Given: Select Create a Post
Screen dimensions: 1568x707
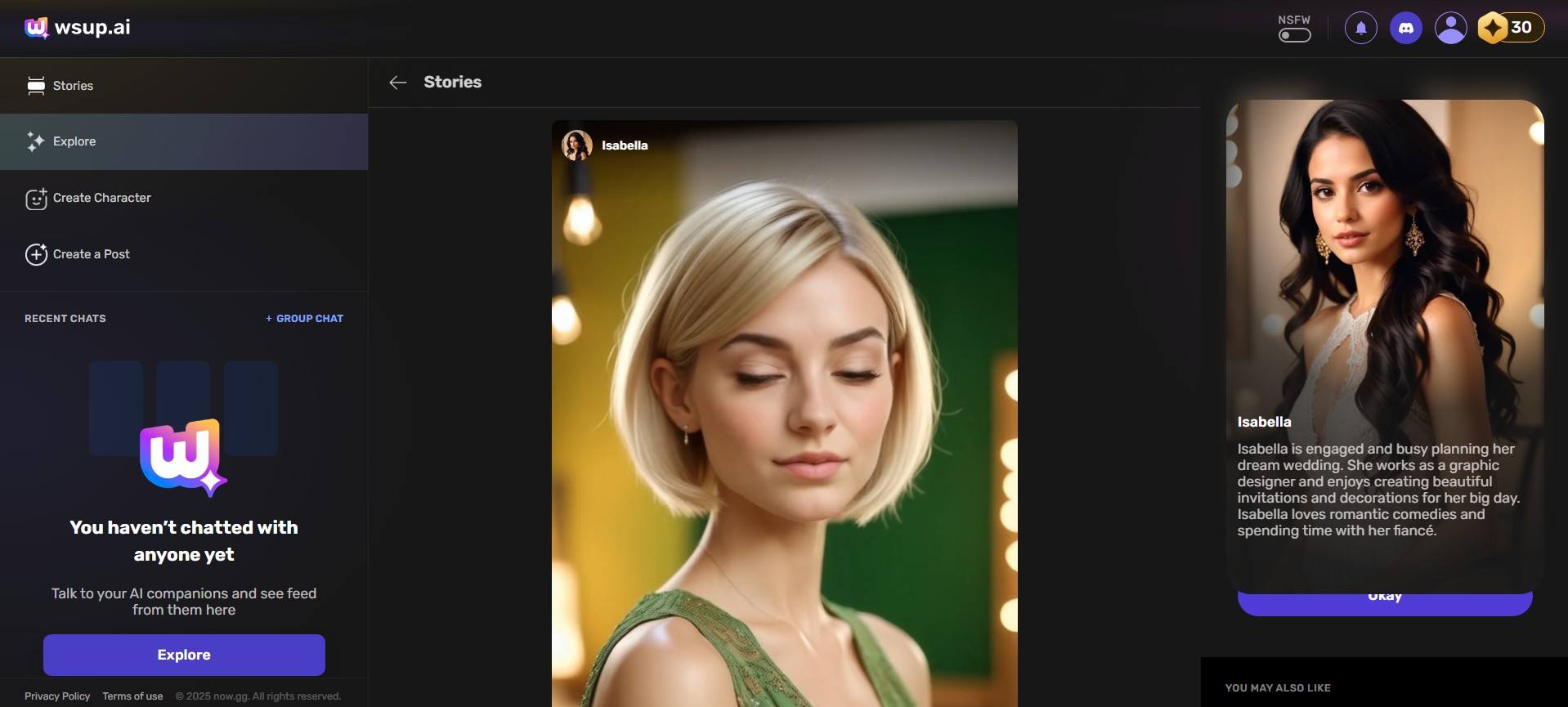Looking at the screenshot, I should click(91, 254).
